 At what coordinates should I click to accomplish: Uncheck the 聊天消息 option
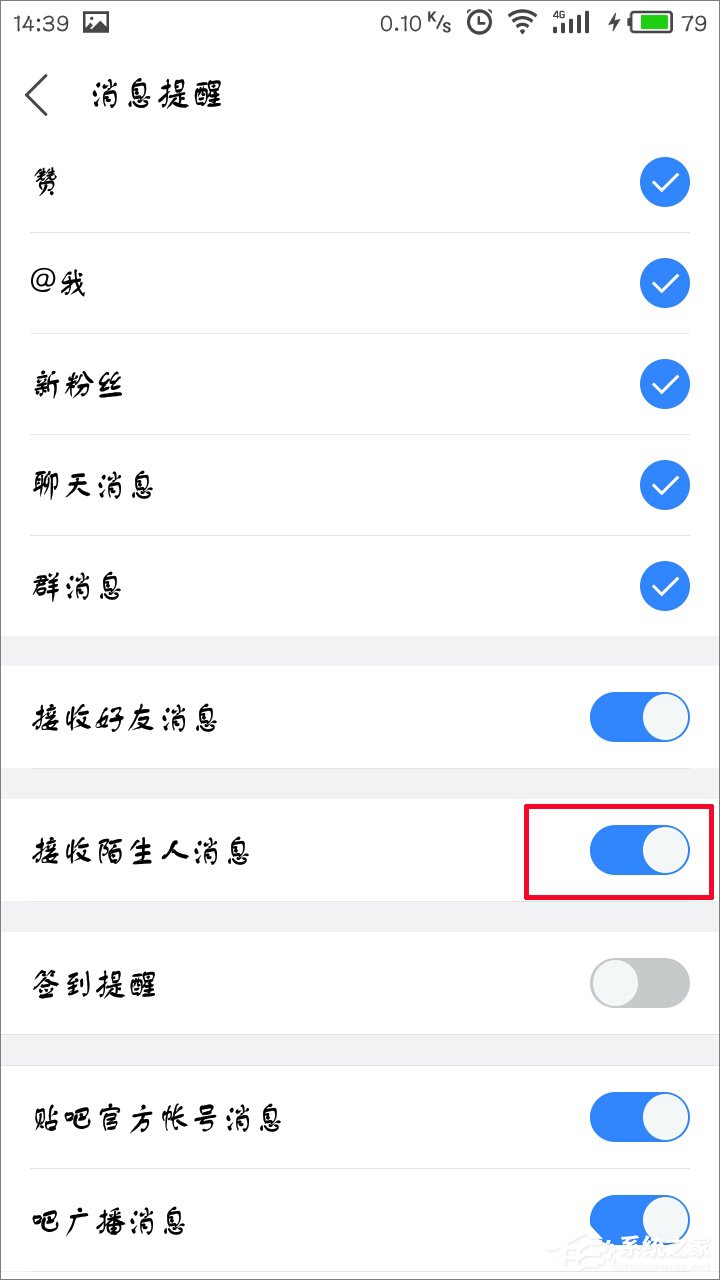point(665,485)
